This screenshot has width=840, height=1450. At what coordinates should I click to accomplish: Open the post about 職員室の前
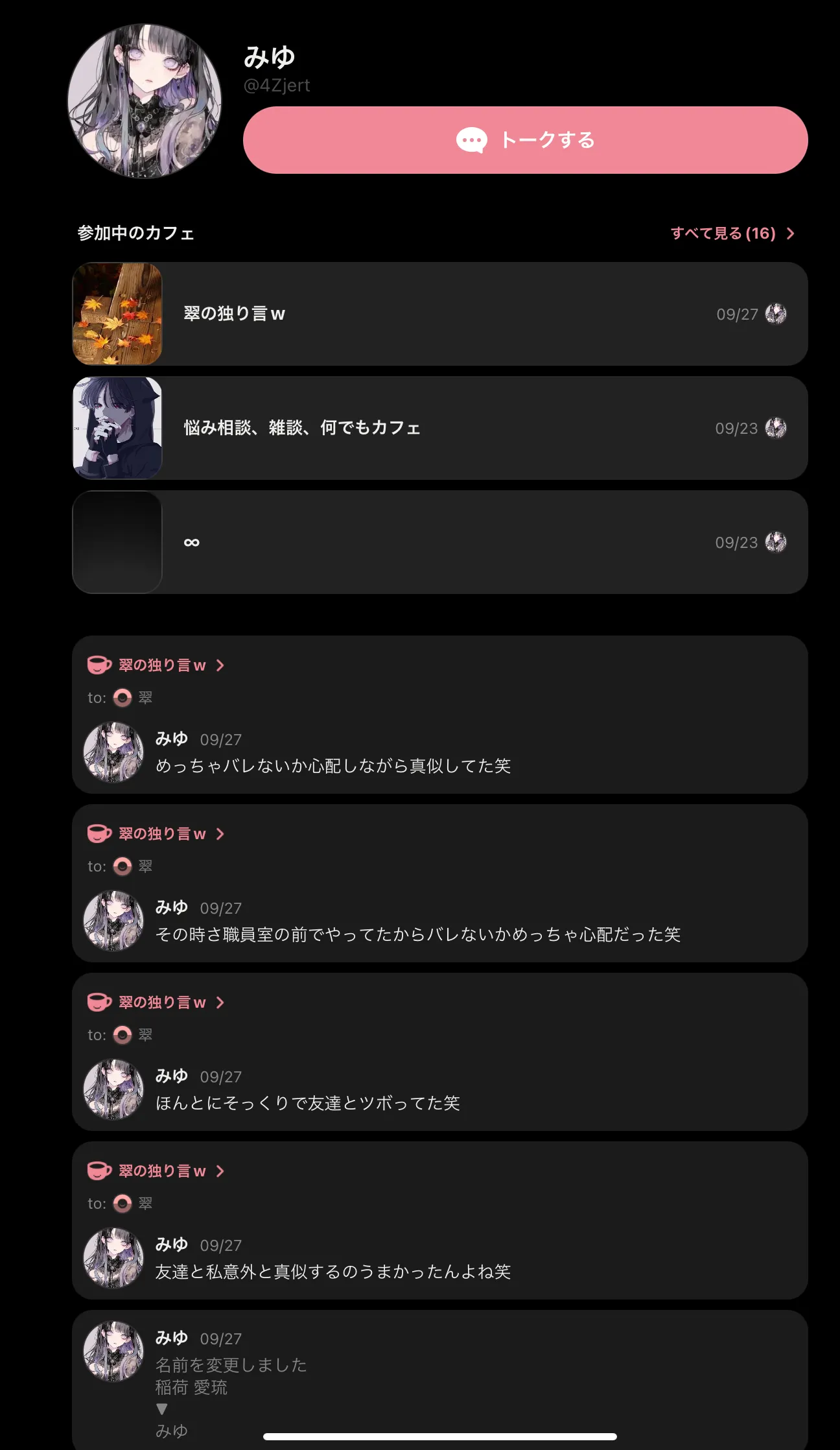point(440,883)
